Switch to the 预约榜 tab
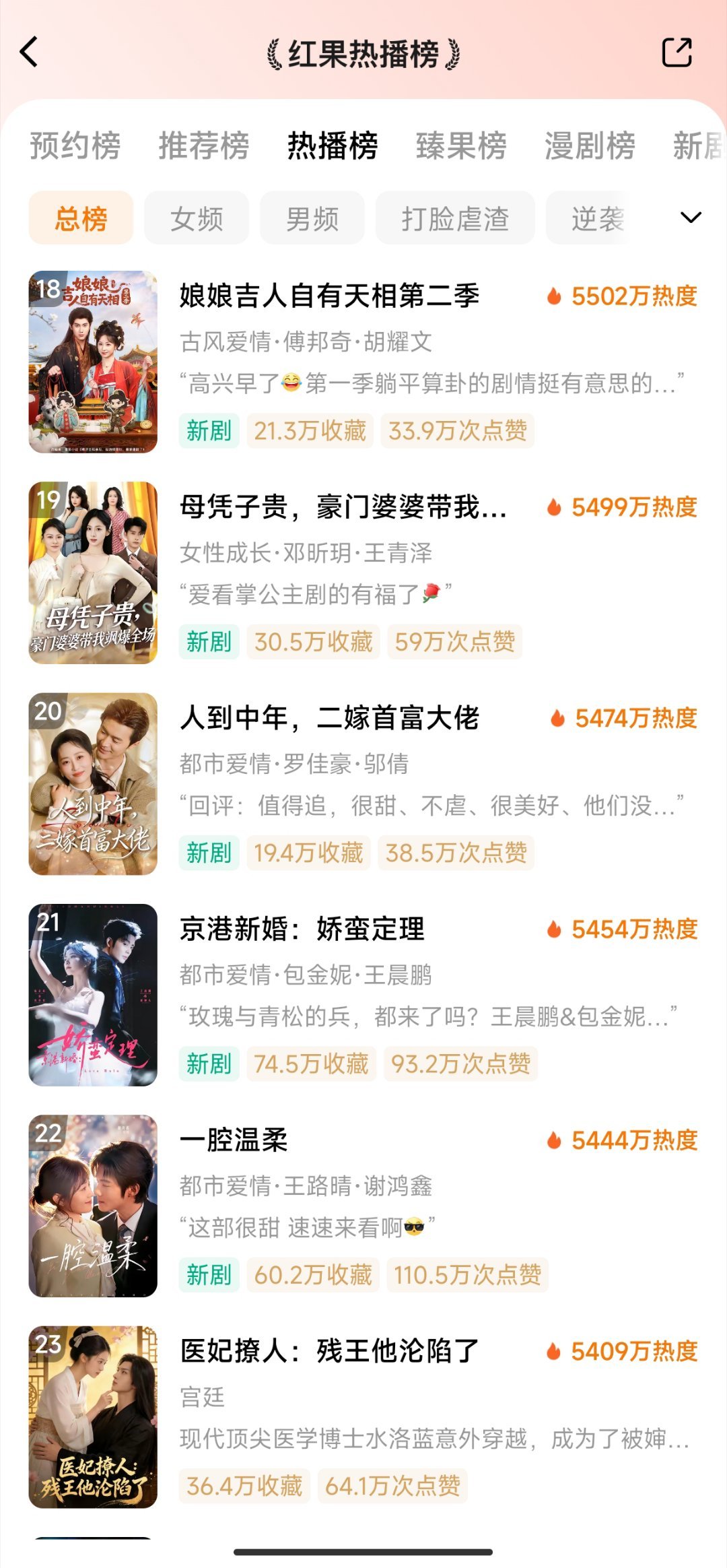The height and width of the screenshot is (1568, 727). pos(75,145)
